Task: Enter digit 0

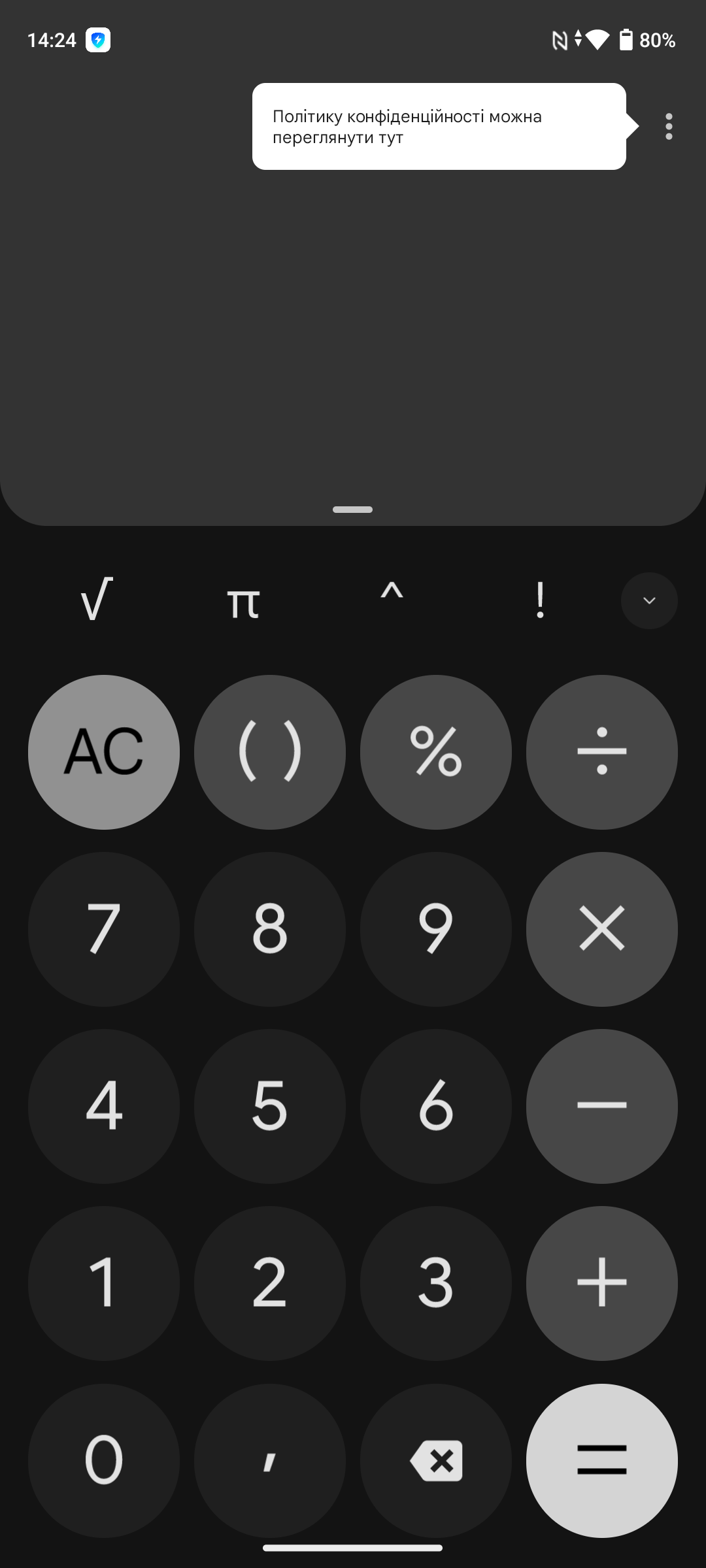Action: pyautogui.click(x=104, y=1460)
